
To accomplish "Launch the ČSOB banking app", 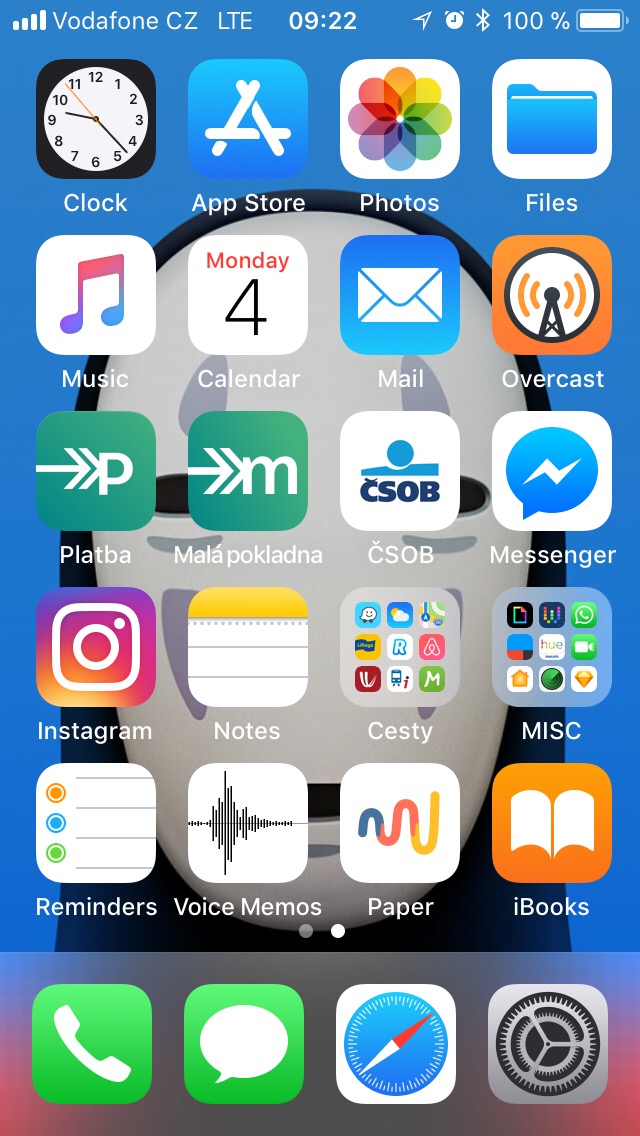I will [400, 471].
